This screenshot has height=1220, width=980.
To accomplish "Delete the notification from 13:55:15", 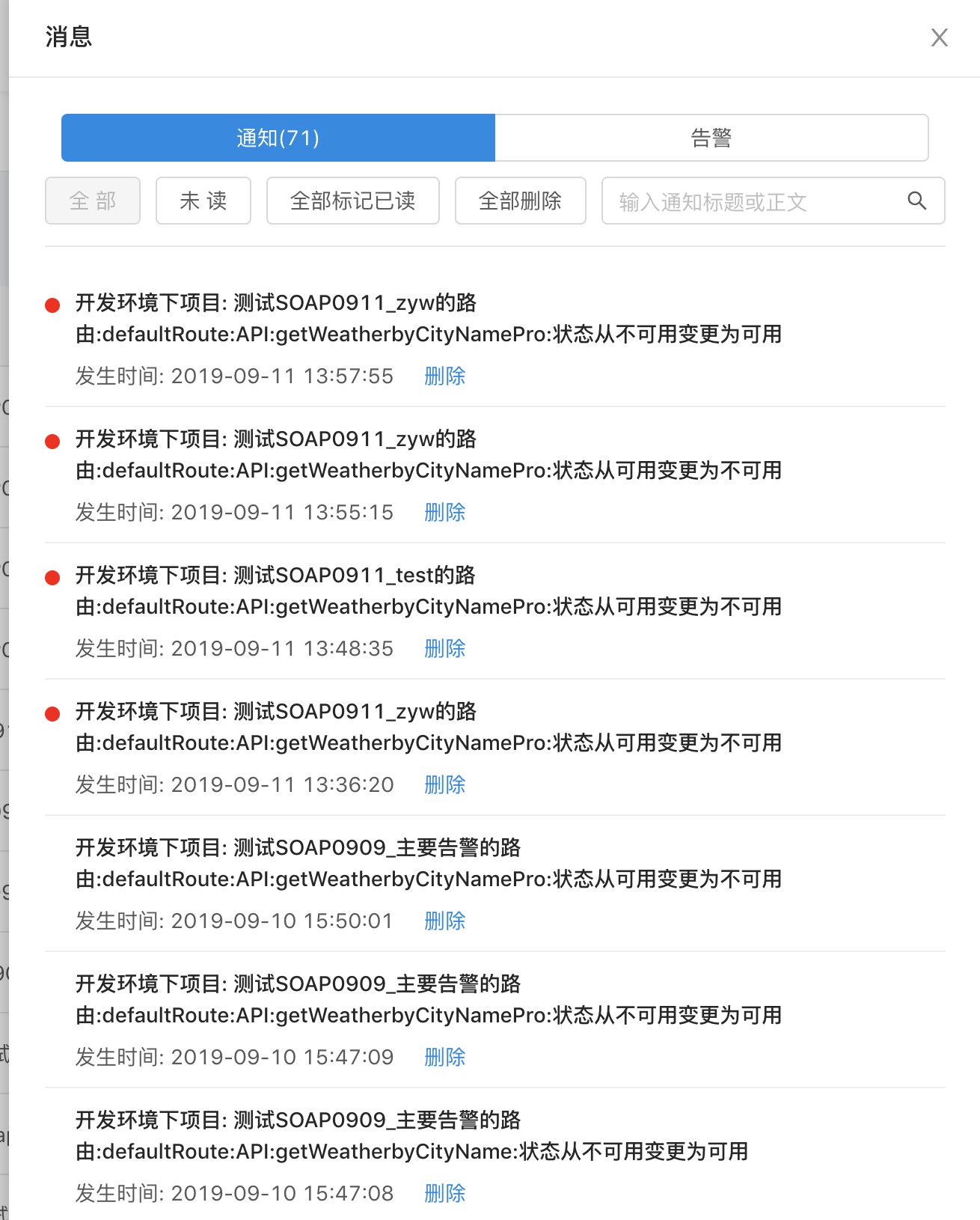I will click(x=445, y=512).
